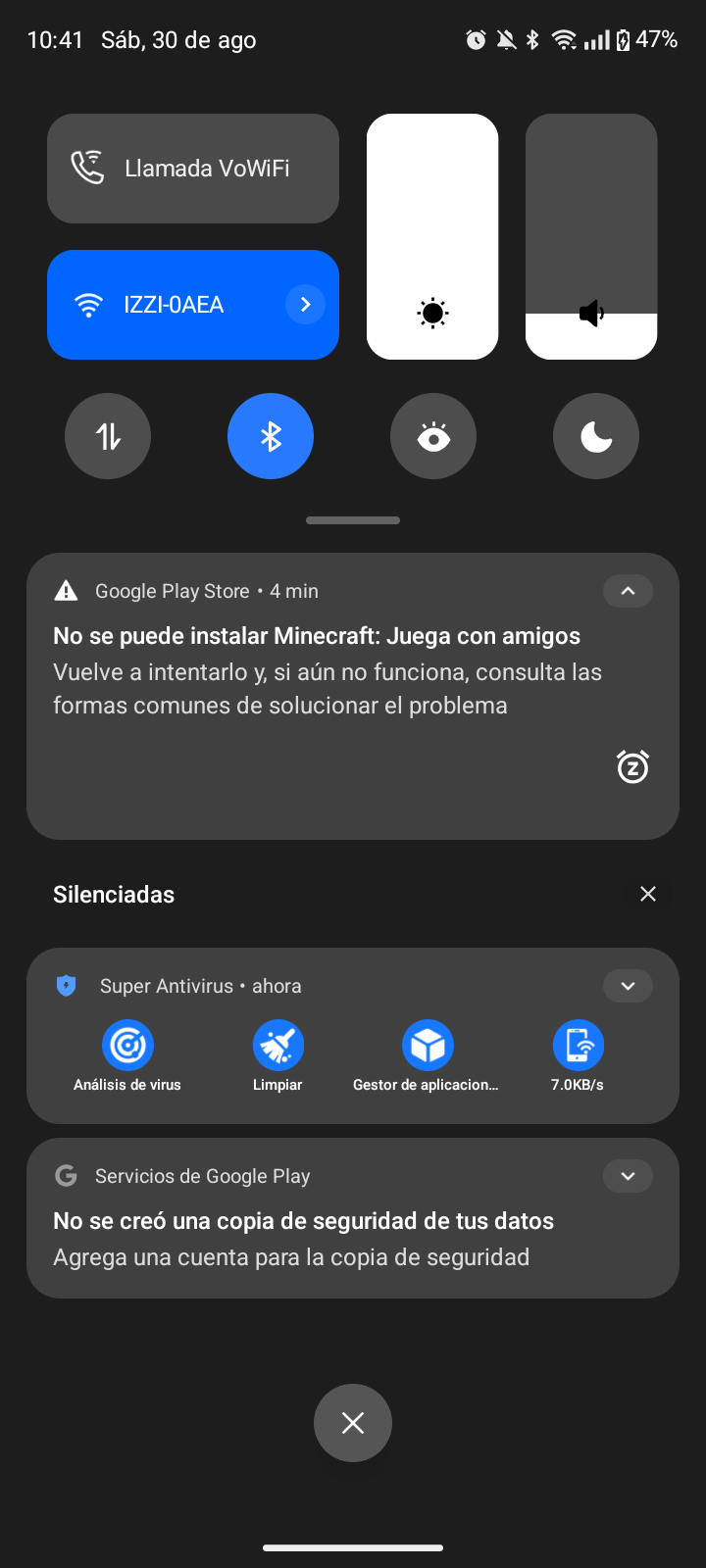Image resolution: width=706 pixels, height=1568 pixels.
Task: Collapse the Google Play Store notification
Action: [628, 591]
